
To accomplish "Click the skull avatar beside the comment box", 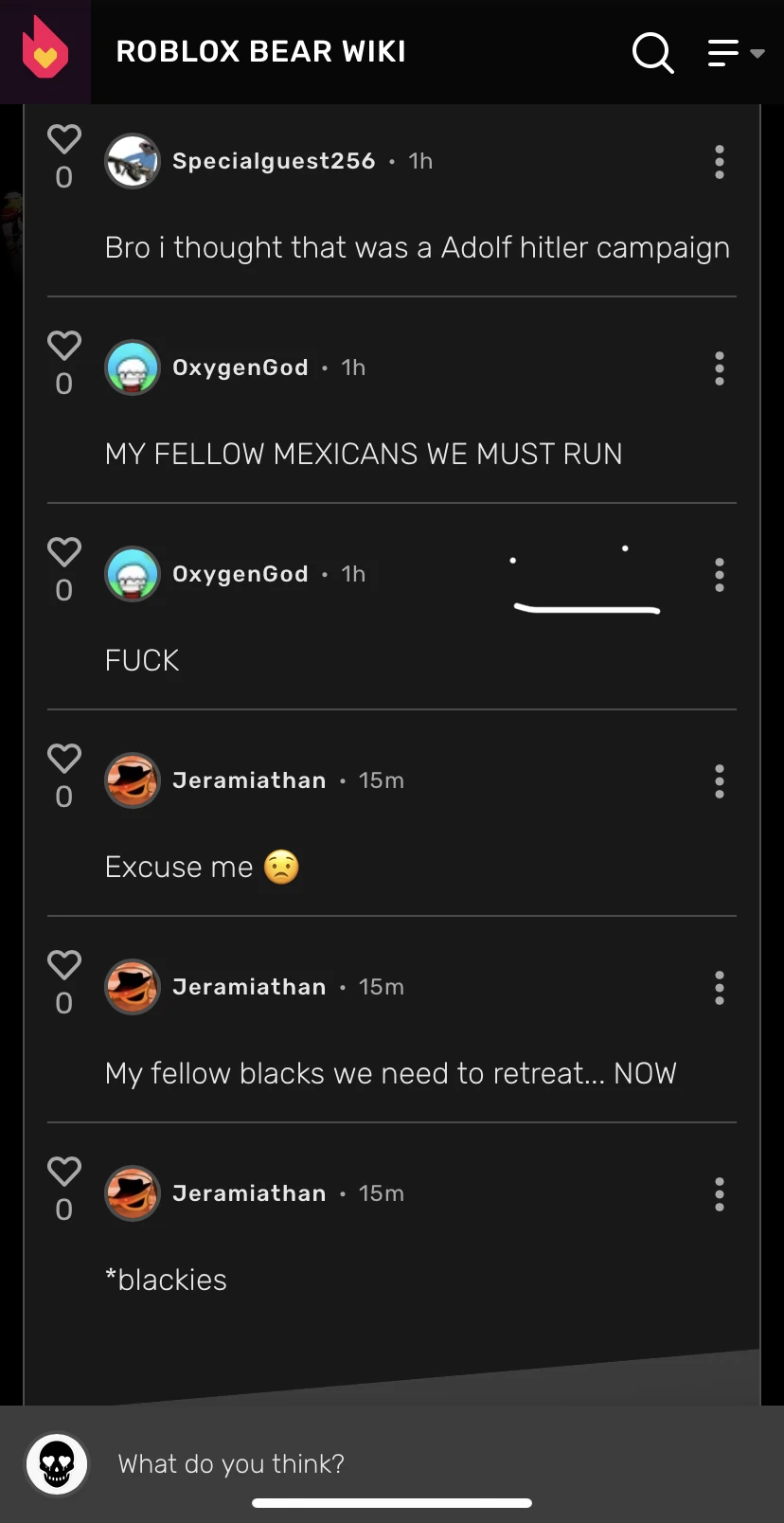I will pos(57,1464).
